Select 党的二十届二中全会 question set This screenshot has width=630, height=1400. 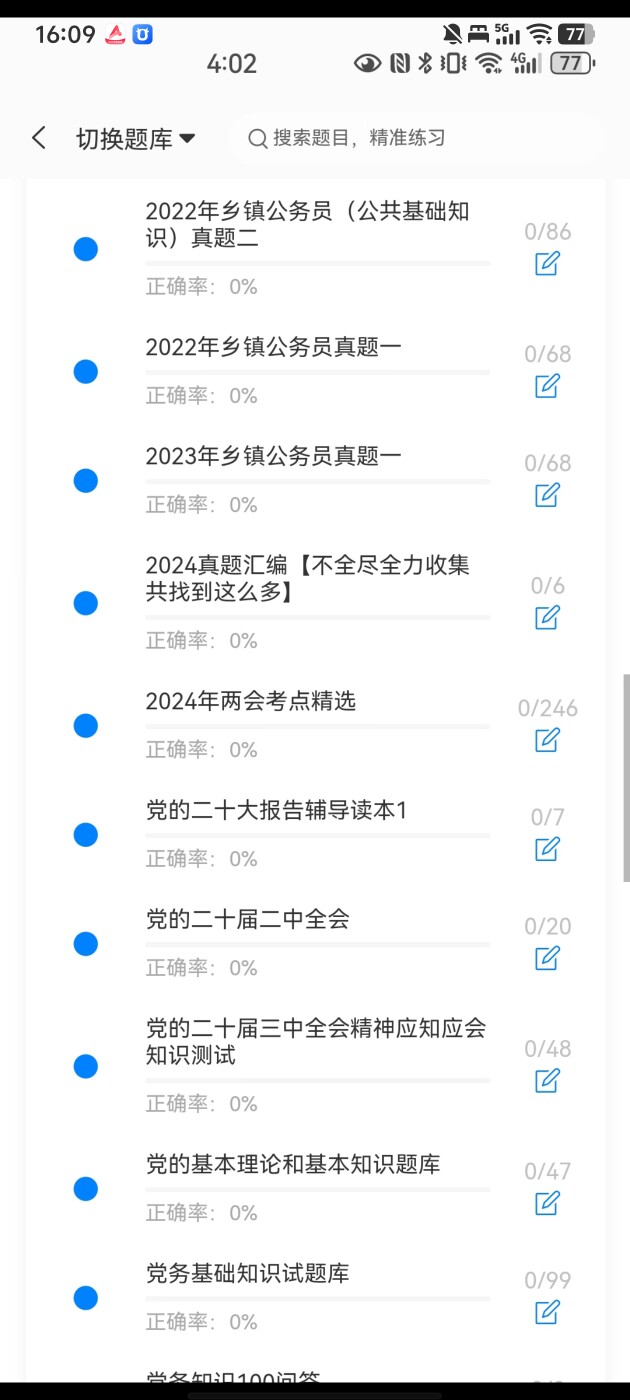(248, 919)
